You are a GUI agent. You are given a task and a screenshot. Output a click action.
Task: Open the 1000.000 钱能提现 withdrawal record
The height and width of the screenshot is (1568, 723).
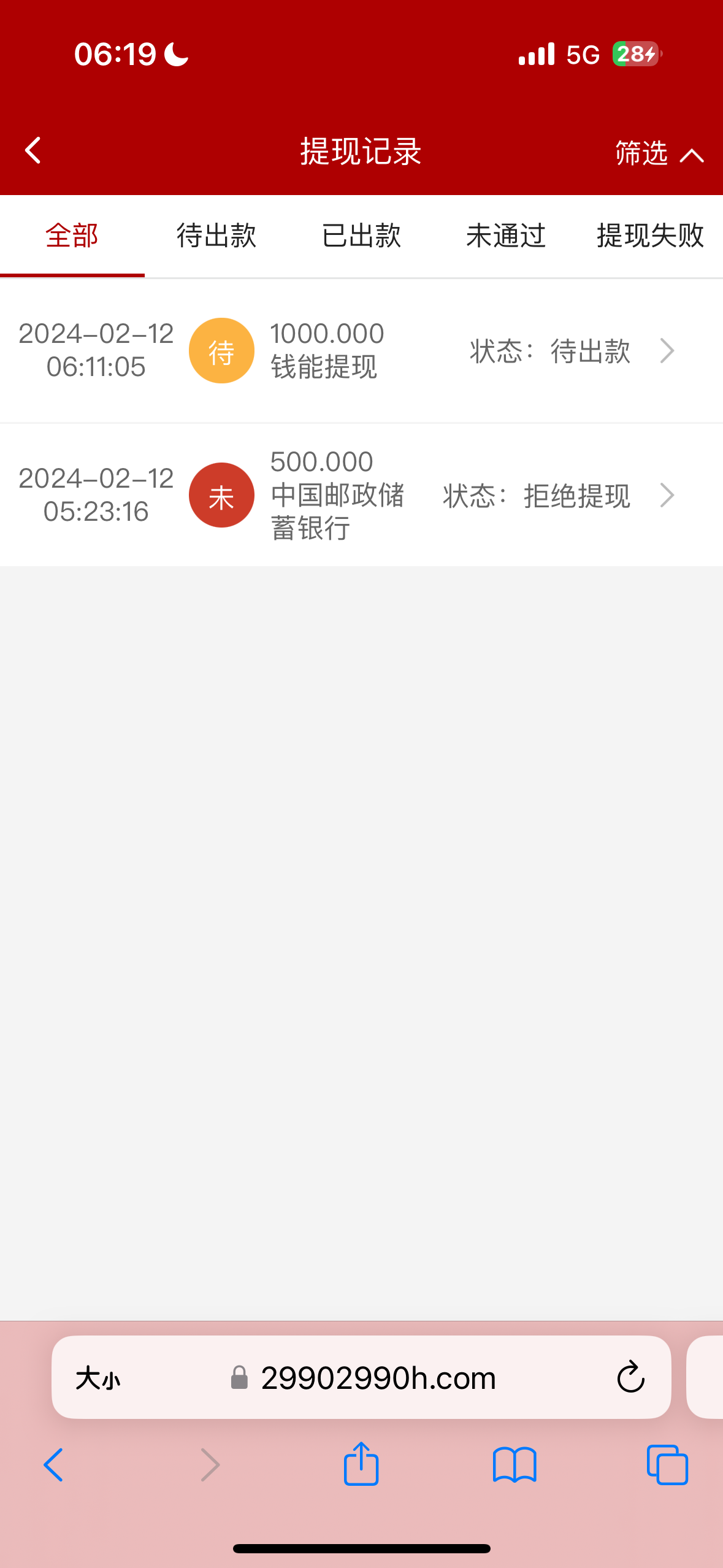click(361, 351)
